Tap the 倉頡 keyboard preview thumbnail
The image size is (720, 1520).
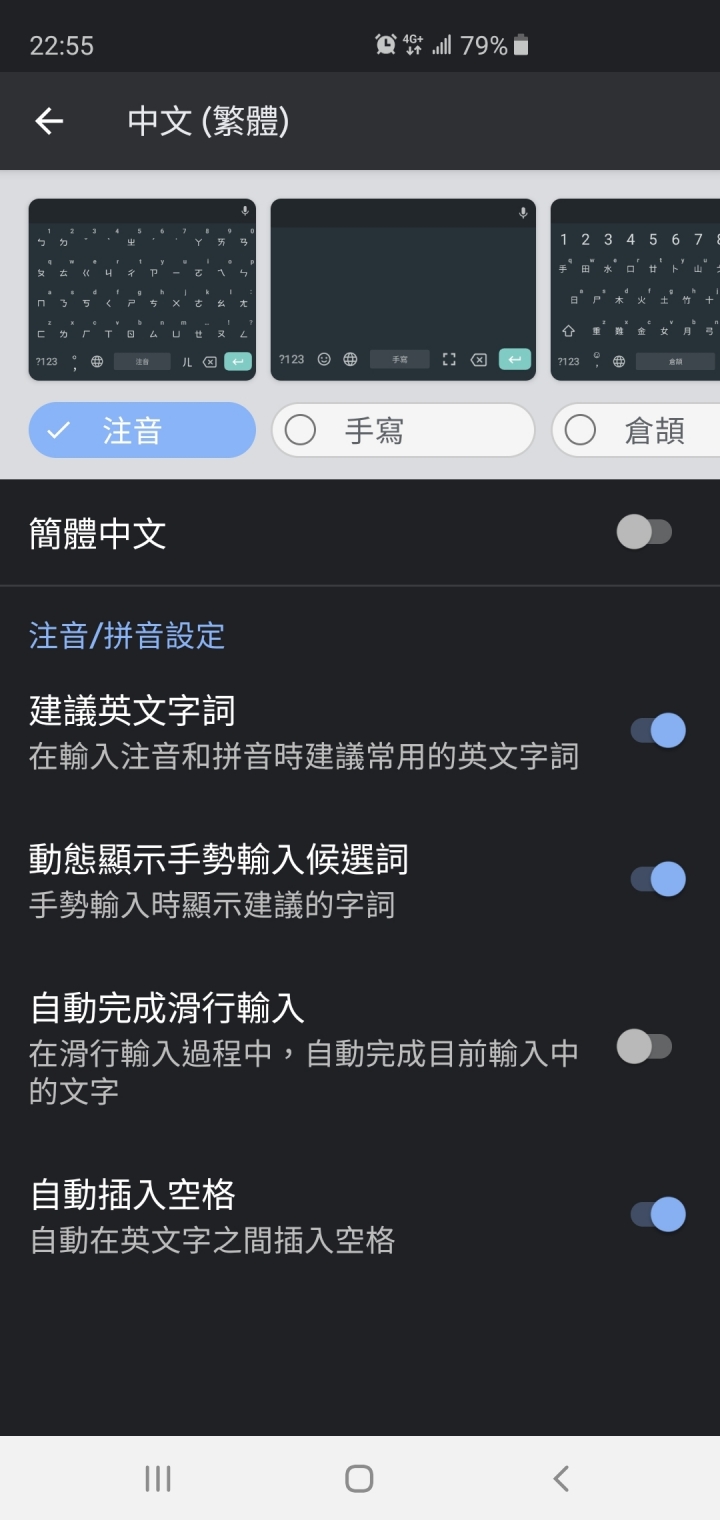[636, 289]
